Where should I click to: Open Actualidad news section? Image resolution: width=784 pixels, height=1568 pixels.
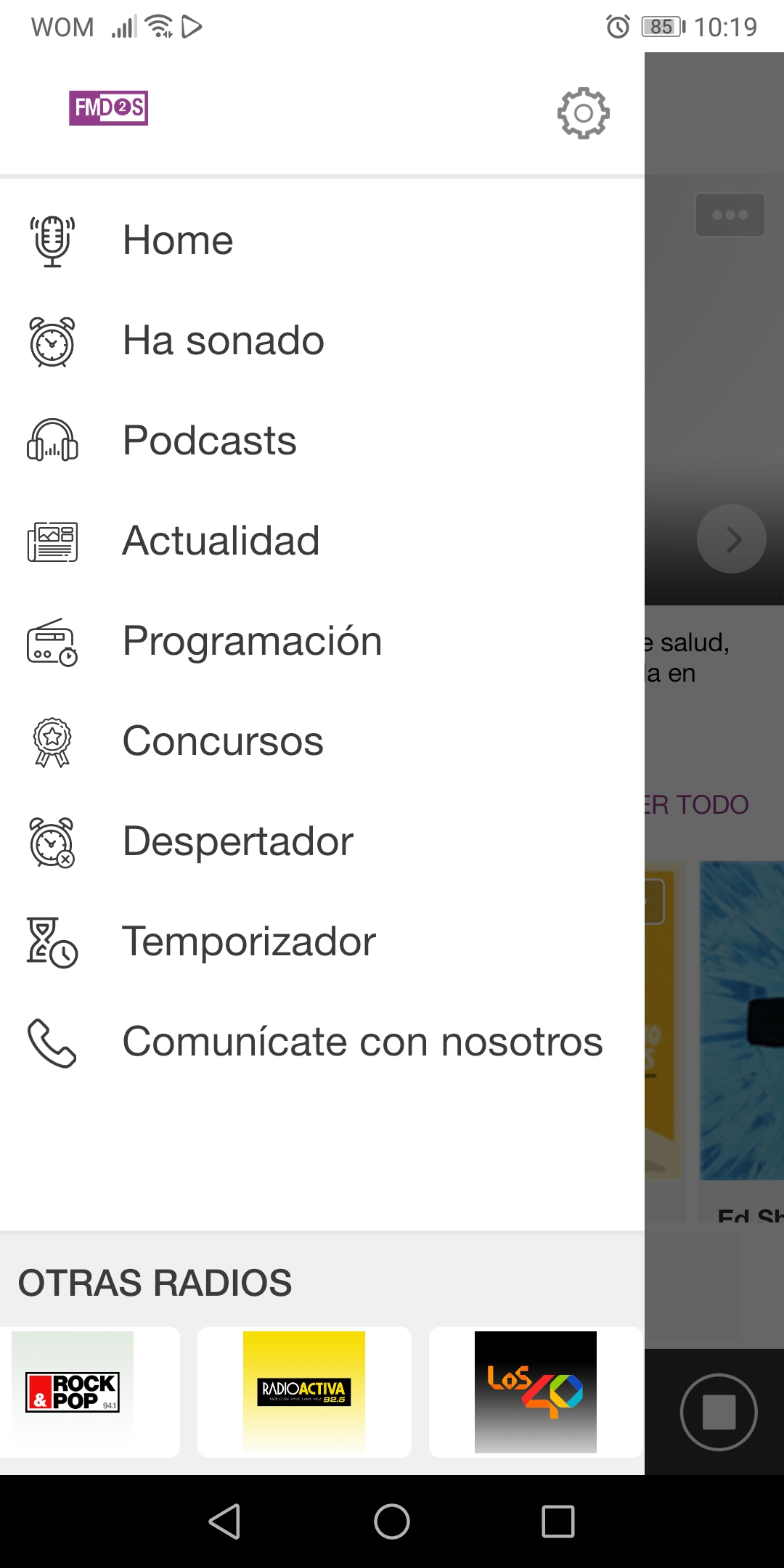tap(221, 541)
